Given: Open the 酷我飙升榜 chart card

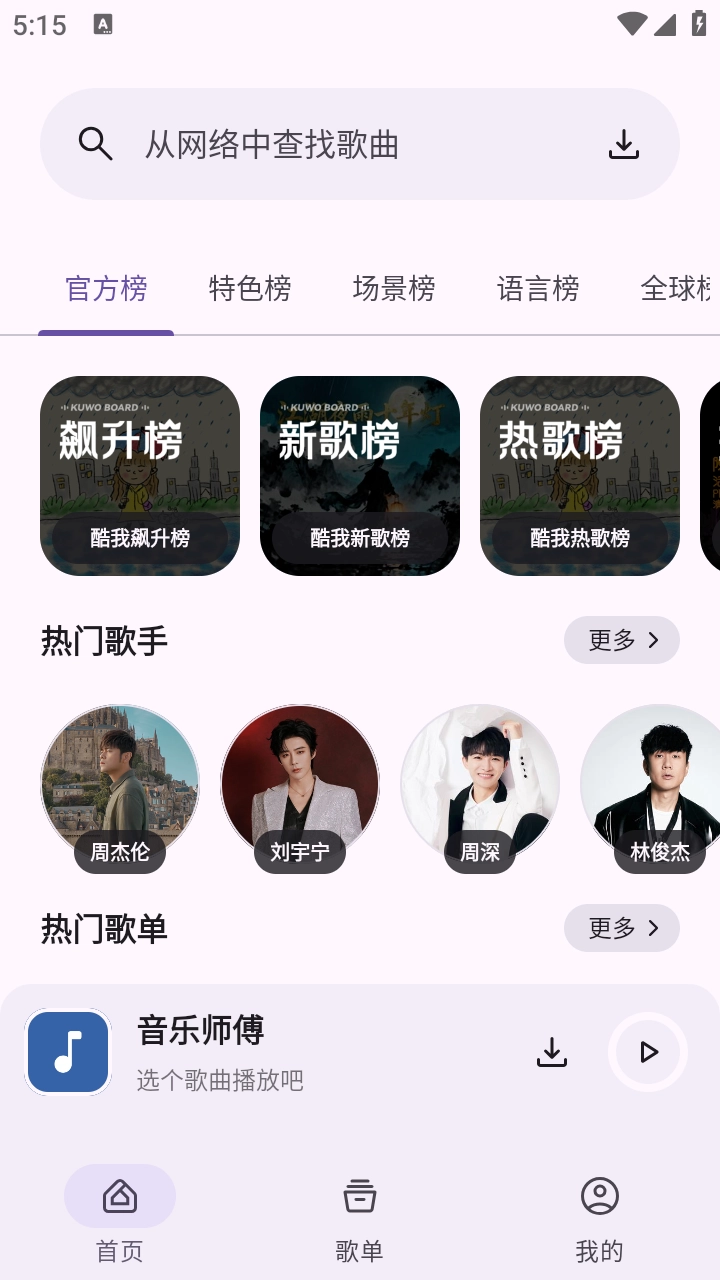Looking at the screenshot, I should (x=140, y=476).
